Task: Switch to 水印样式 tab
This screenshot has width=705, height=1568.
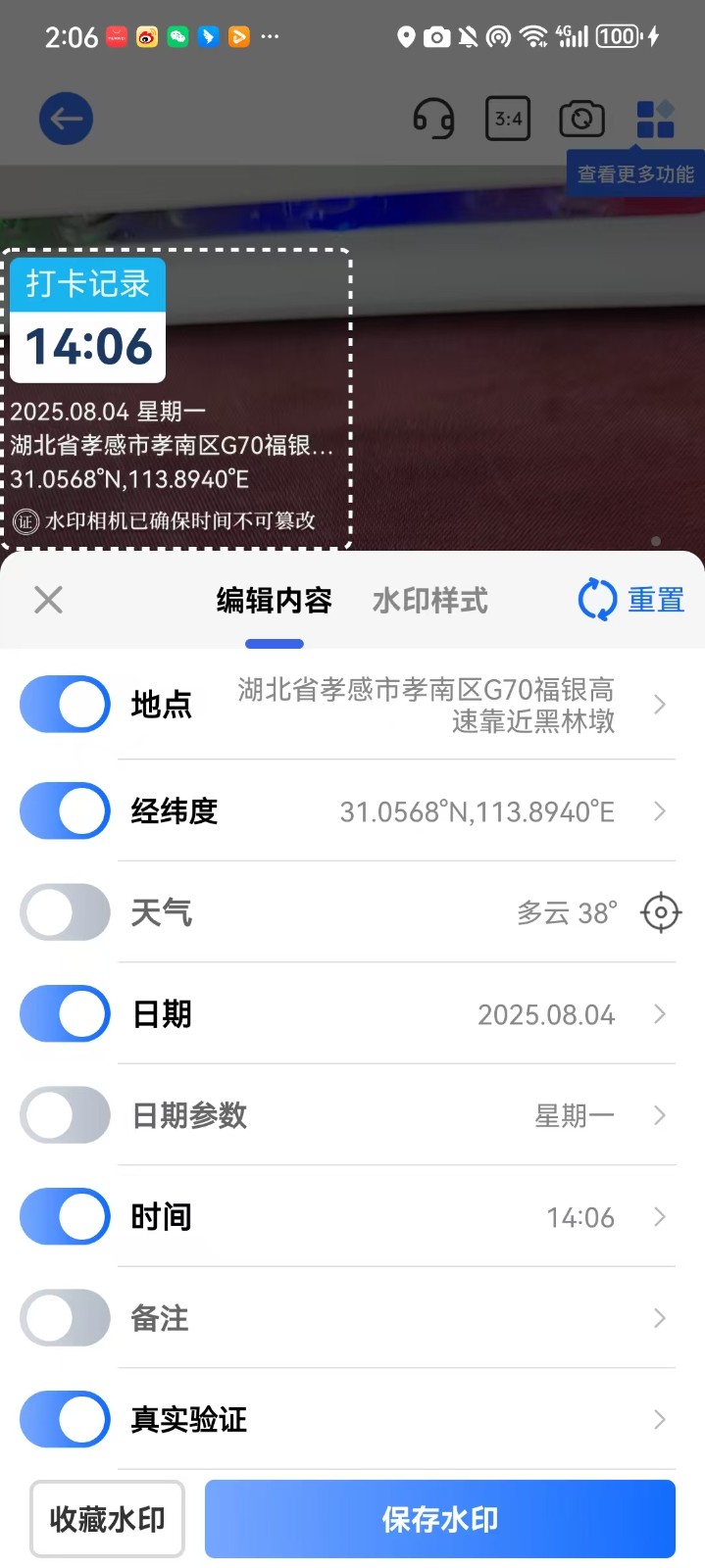Action: [x=429, y=600]
